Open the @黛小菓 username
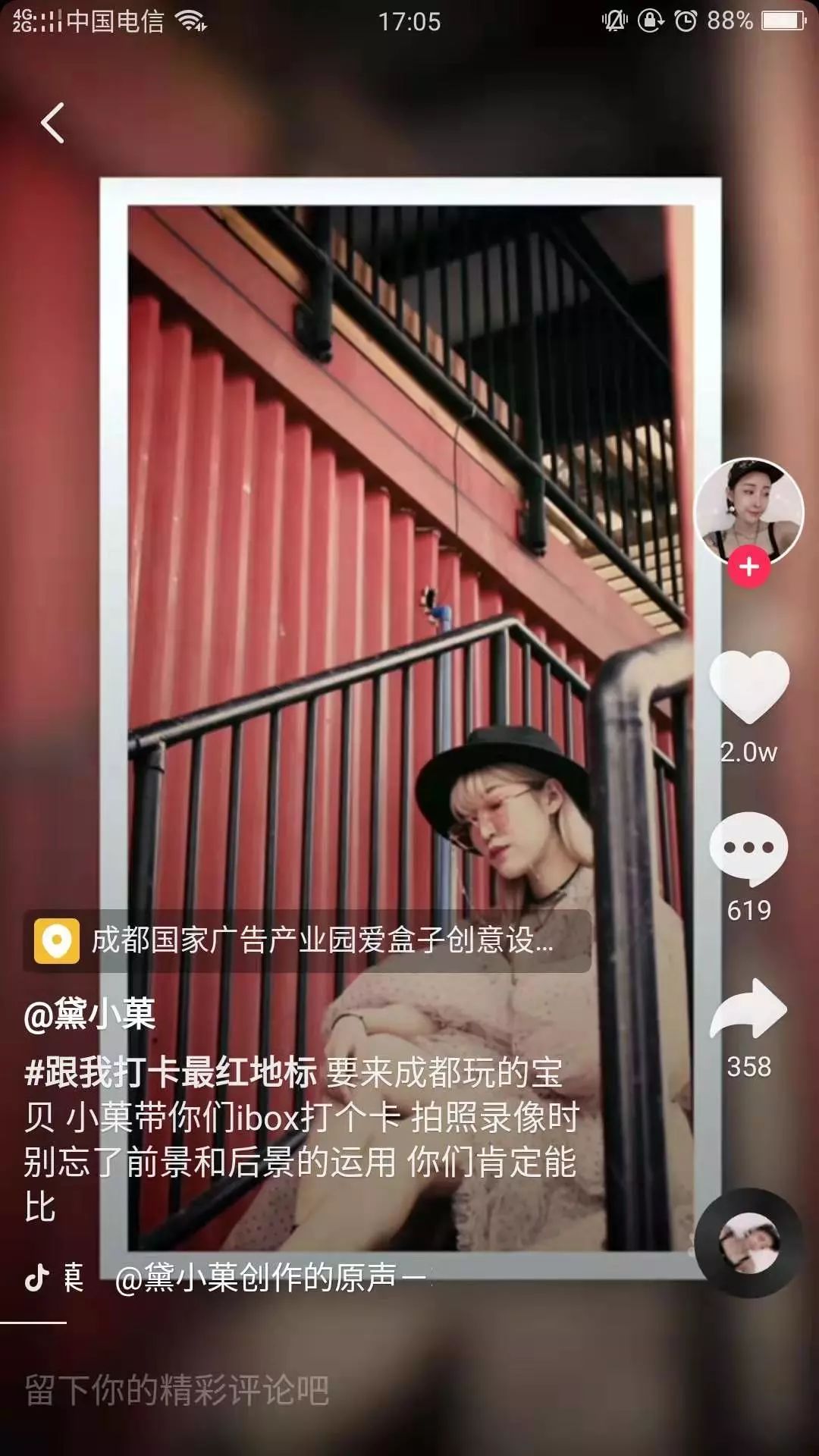Image resolution: width=819 pixels, height=1456 pixels. click(89, 1014)
